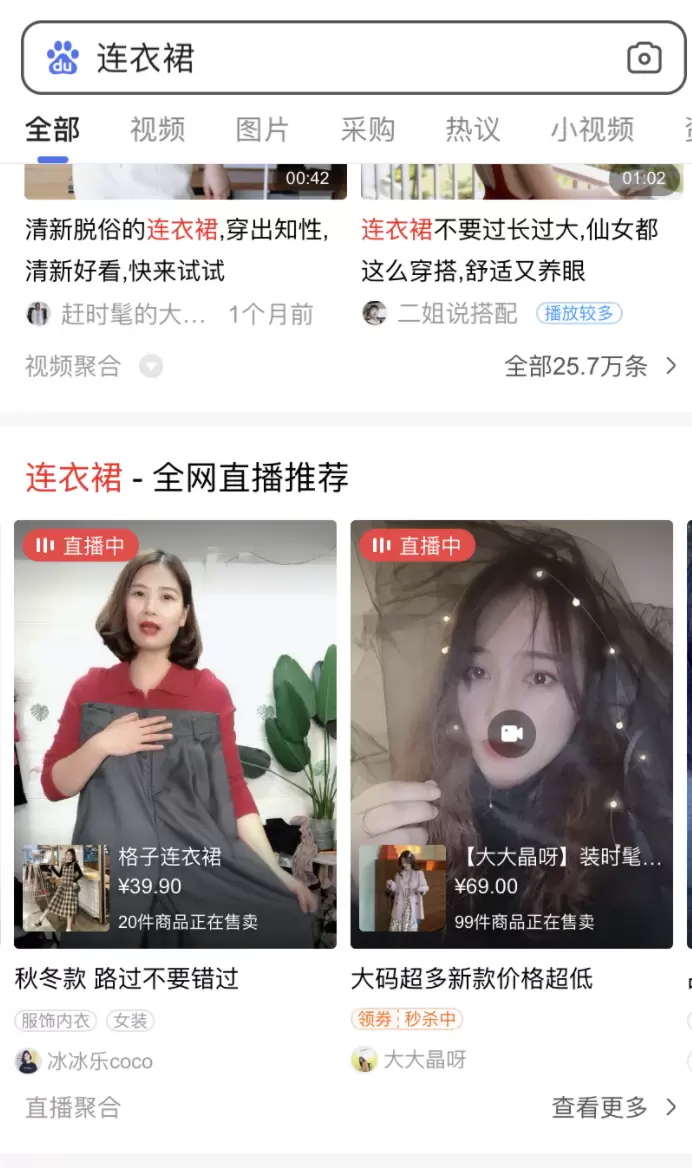Switch to the 热议 tab
692x1168 pixels.
(472, 129)
